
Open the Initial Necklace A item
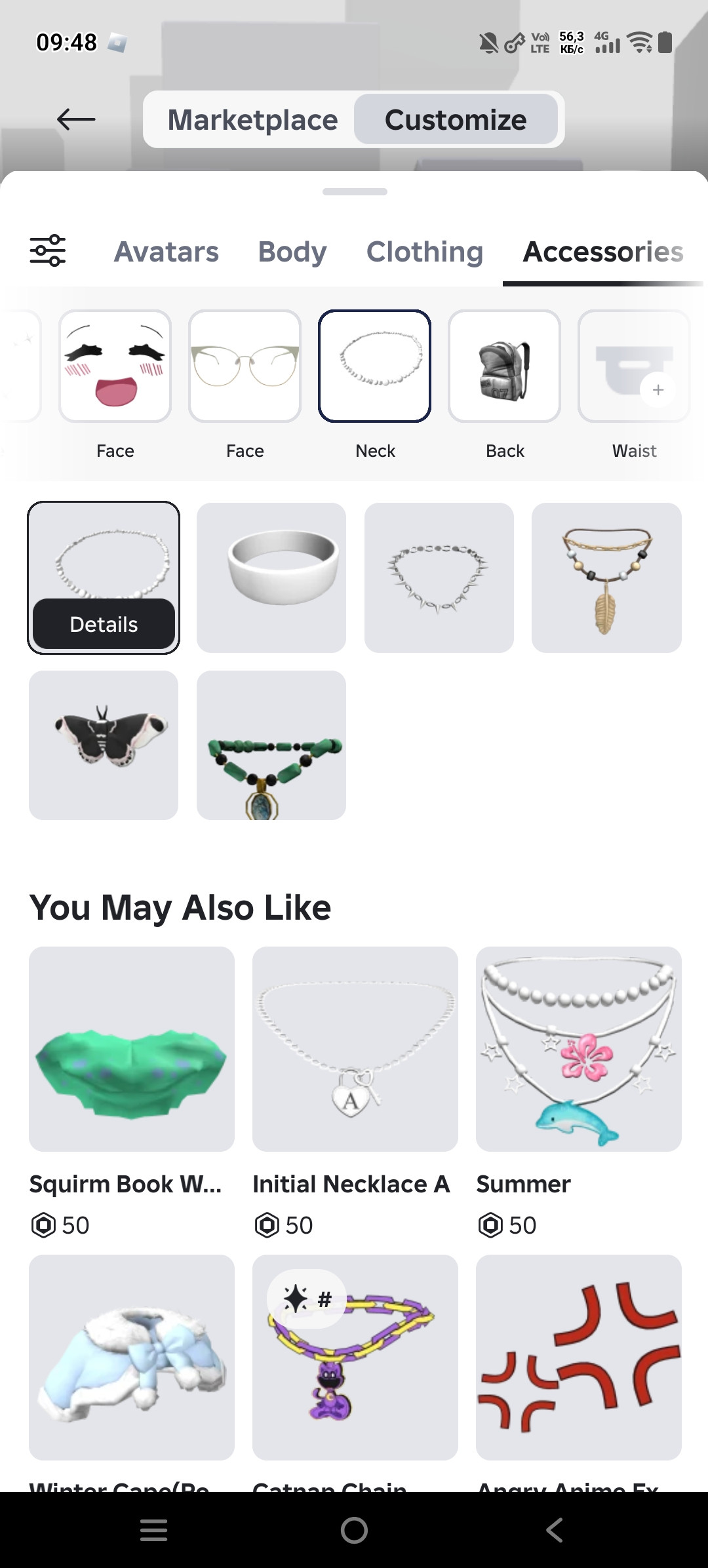coord(355,1049)
